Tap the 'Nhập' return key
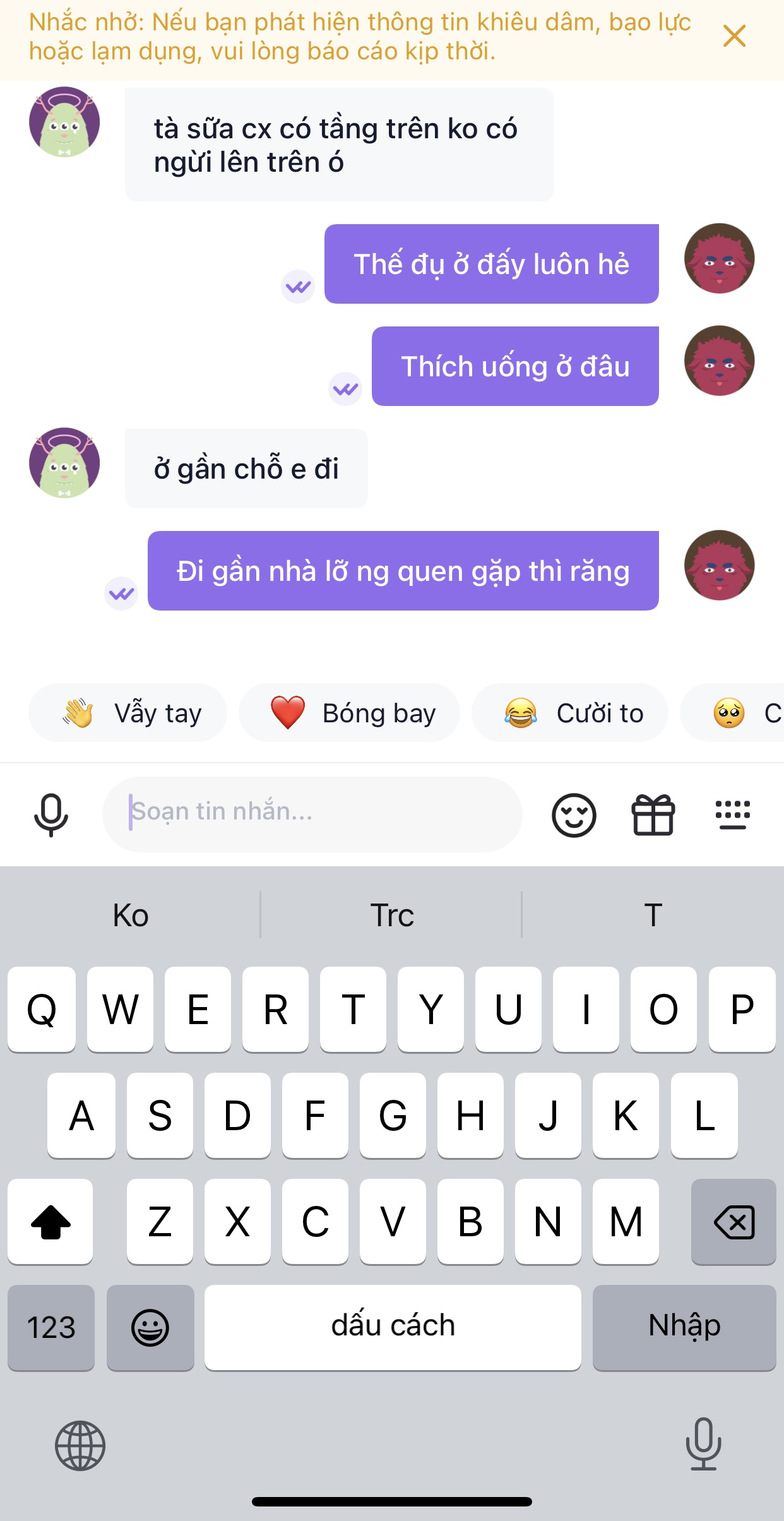 coord(684,1326)
